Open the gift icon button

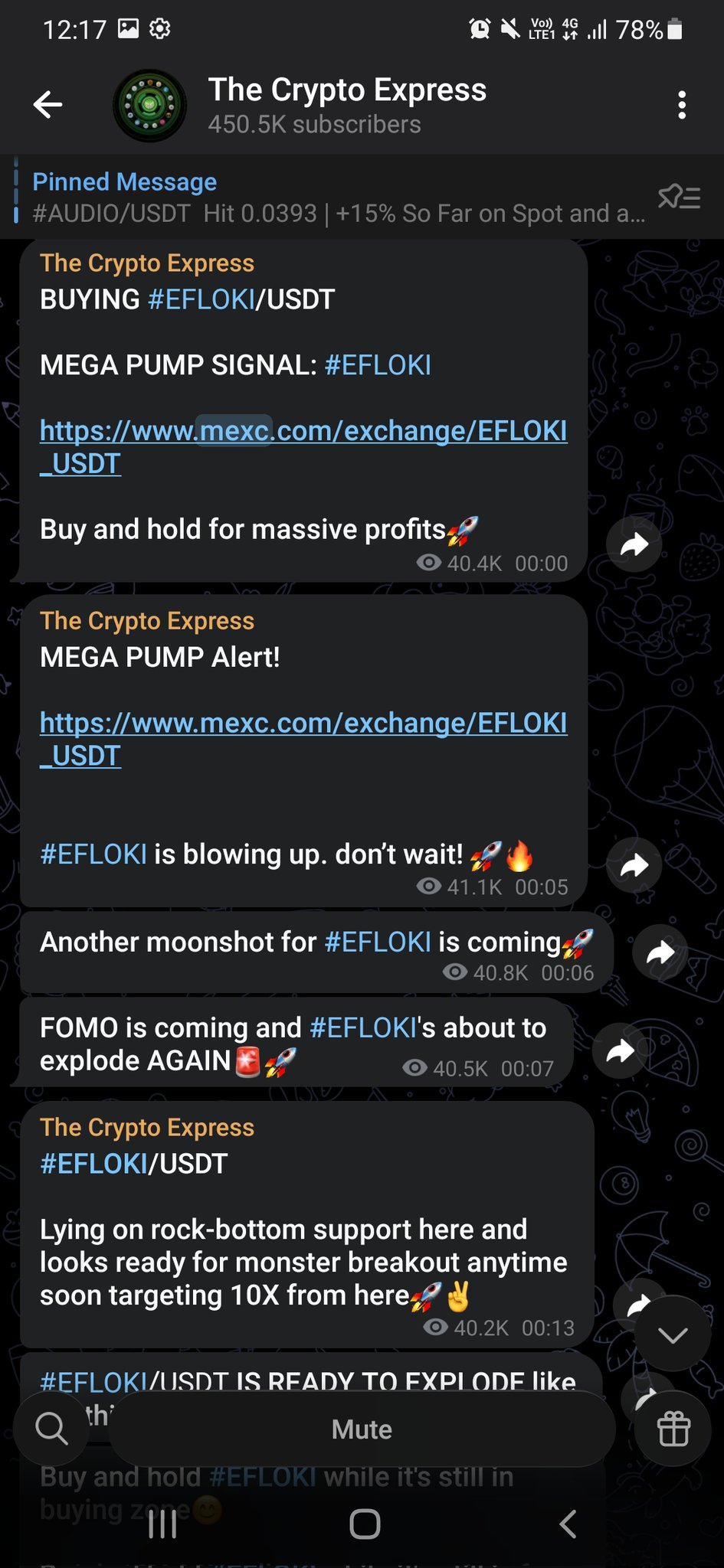(x=673, y=1429)
